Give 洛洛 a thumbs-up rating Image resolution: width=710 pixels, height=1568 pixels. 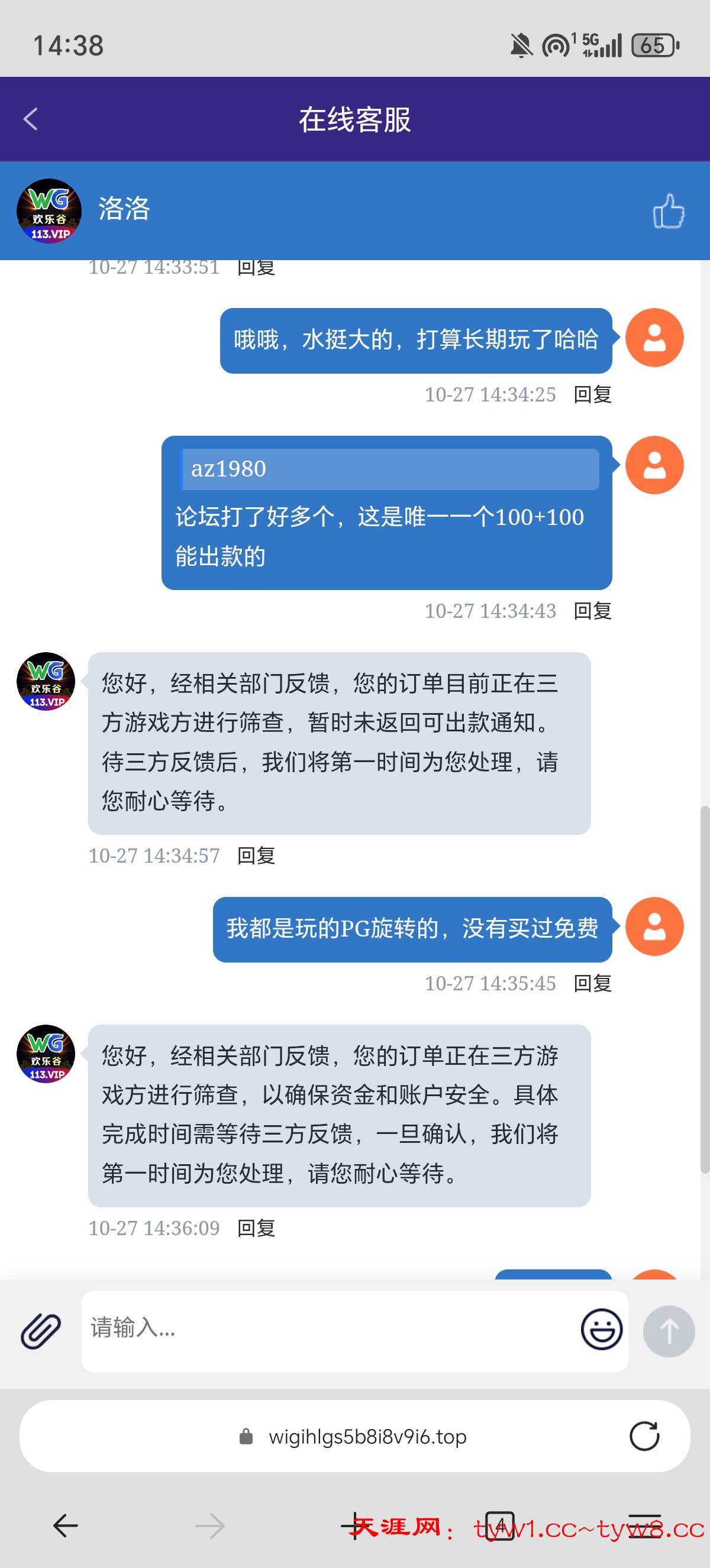[x=668, y=210]
